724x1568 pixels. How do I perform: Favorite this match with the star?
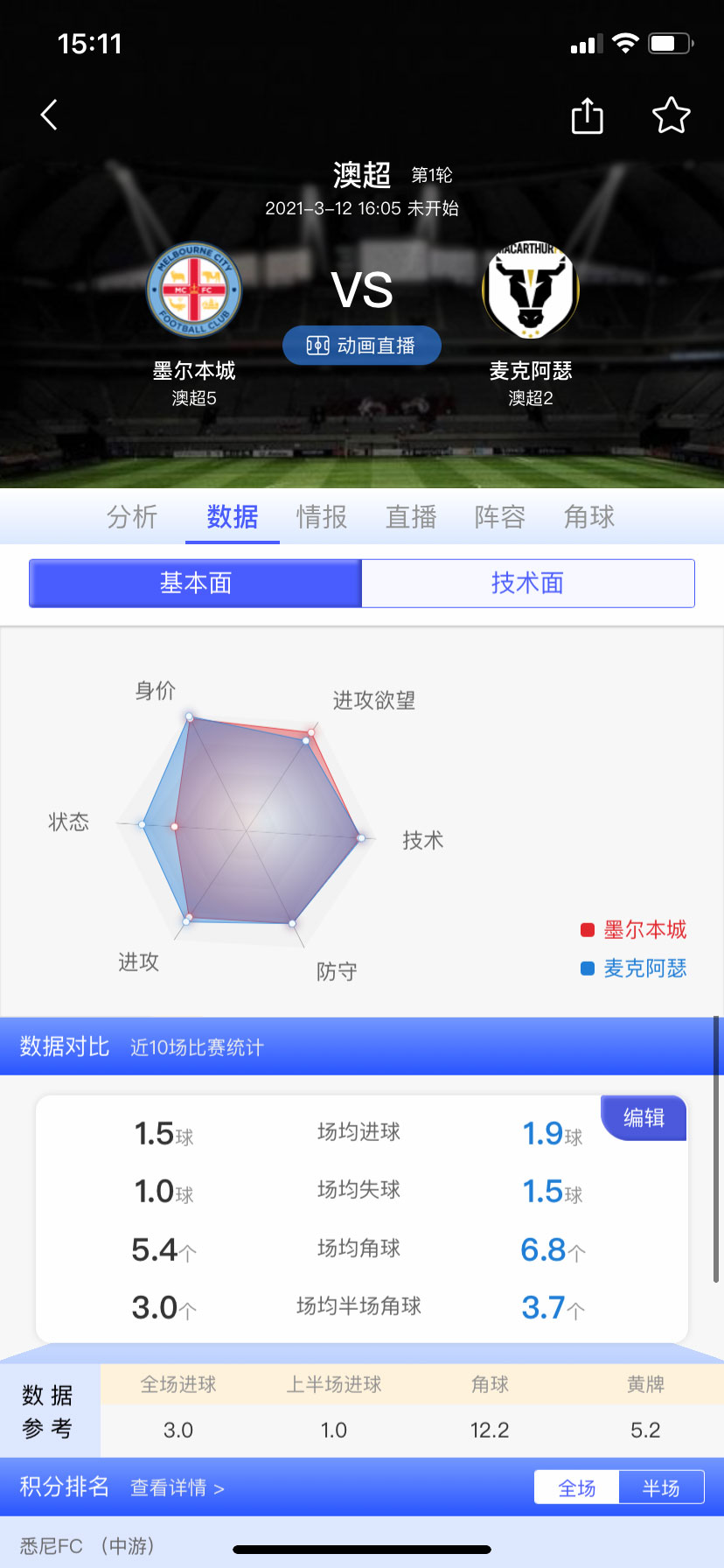[x=671, y=115]
